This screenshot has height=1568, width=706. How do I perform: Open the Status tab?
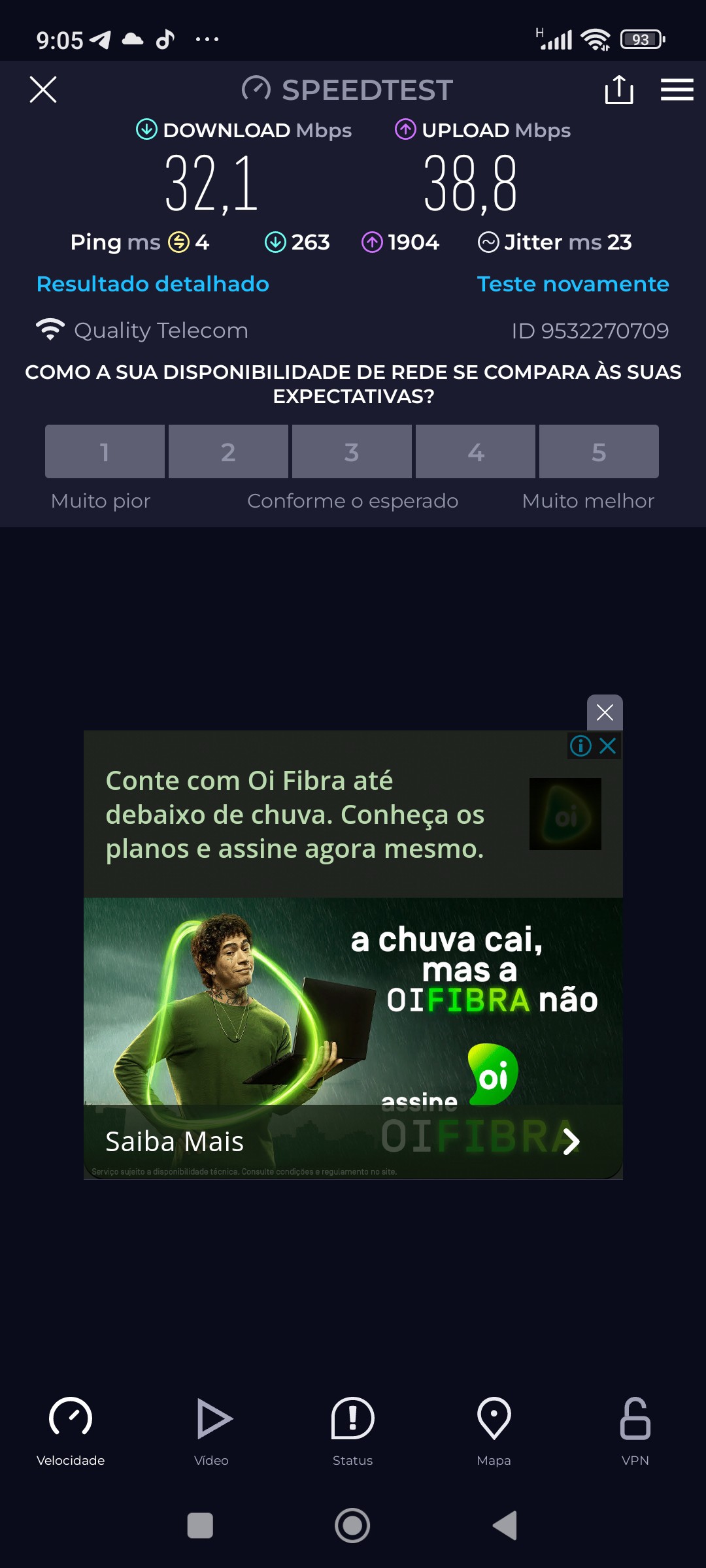click(x=353, y=1431)
